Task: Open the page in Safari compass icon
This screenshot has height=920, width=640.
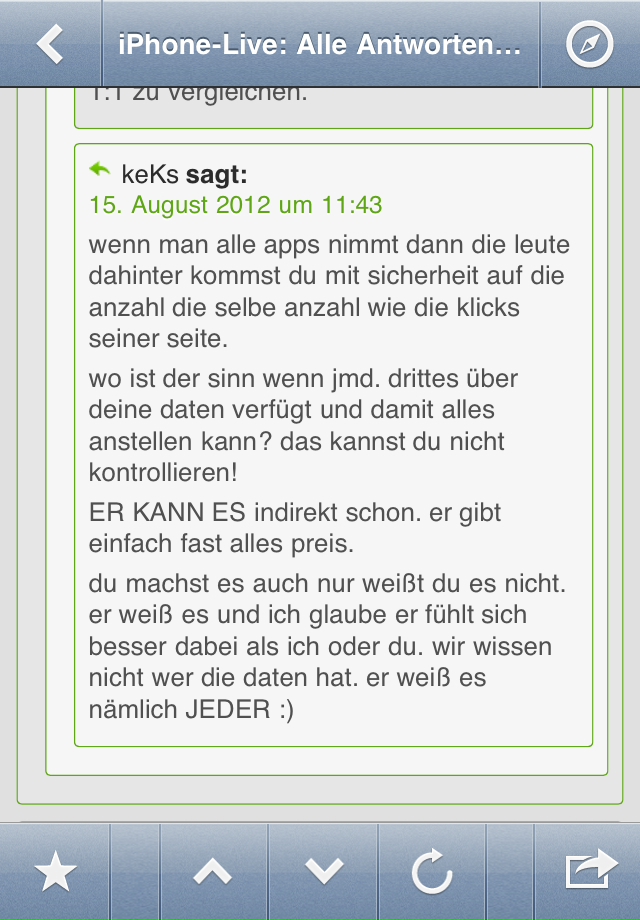Action: [x=589, y=44]
